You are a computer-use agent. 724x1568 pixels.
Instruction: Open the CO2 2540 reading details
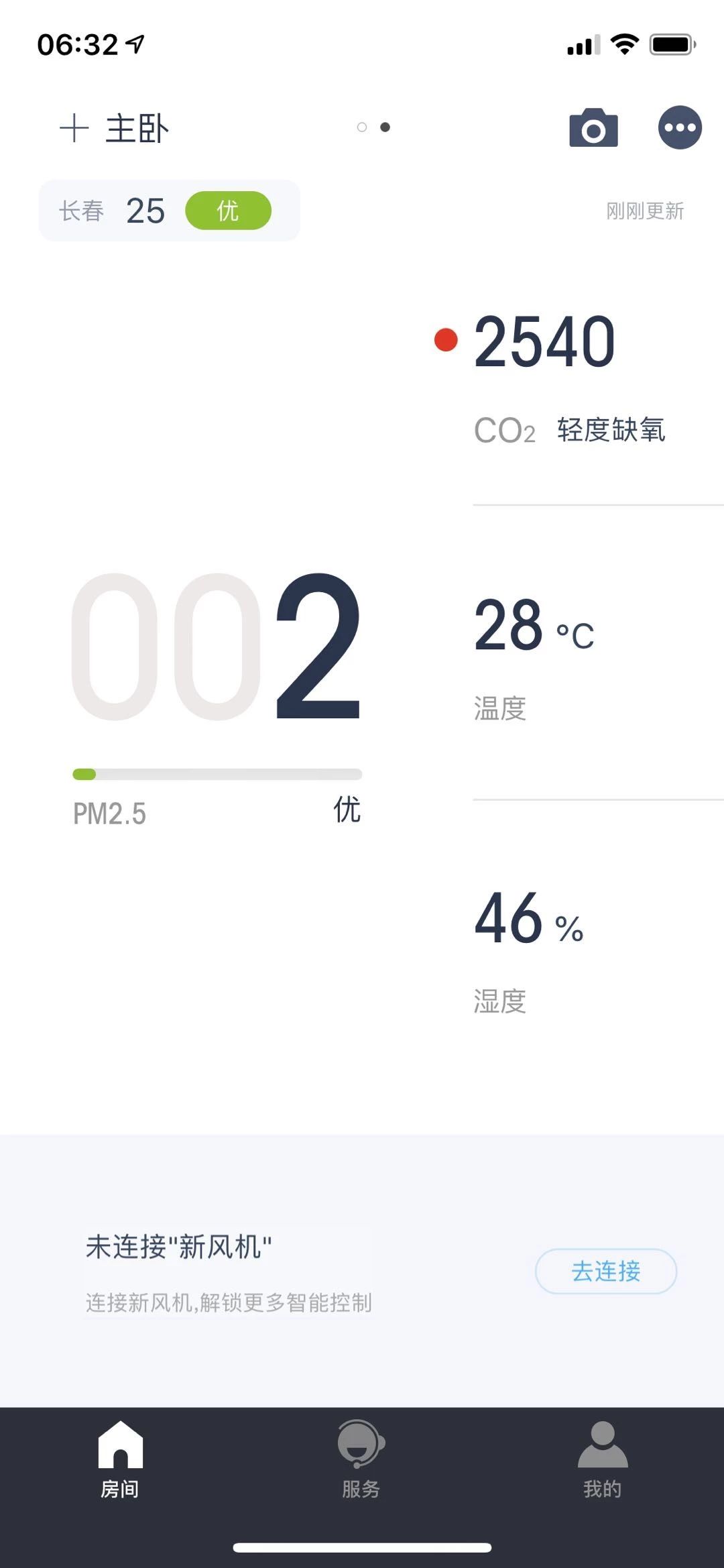[x=550, y=377]
